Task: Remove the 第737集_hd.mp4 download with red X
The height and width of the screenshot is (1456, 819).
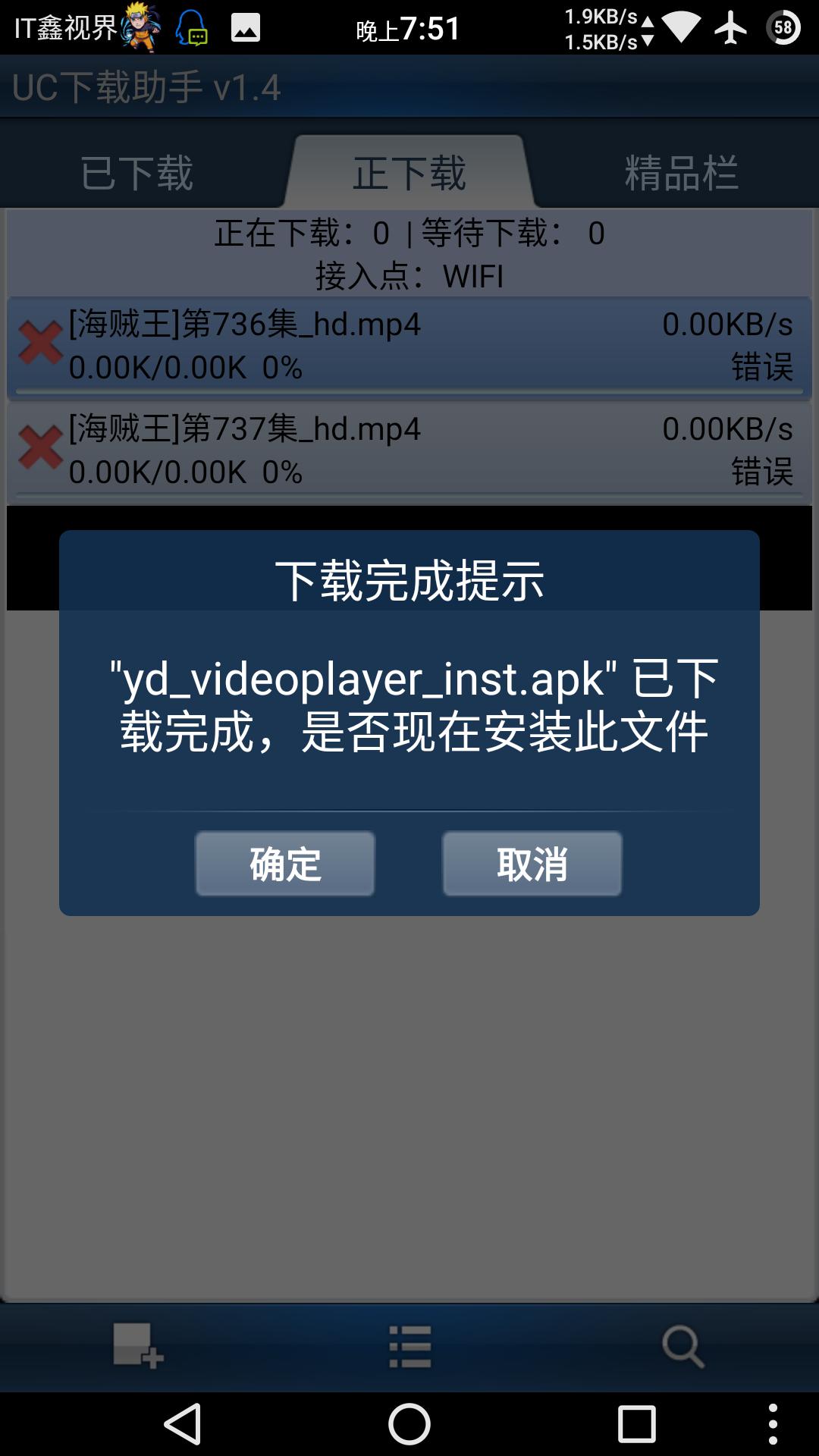Action: pos(40,448)
